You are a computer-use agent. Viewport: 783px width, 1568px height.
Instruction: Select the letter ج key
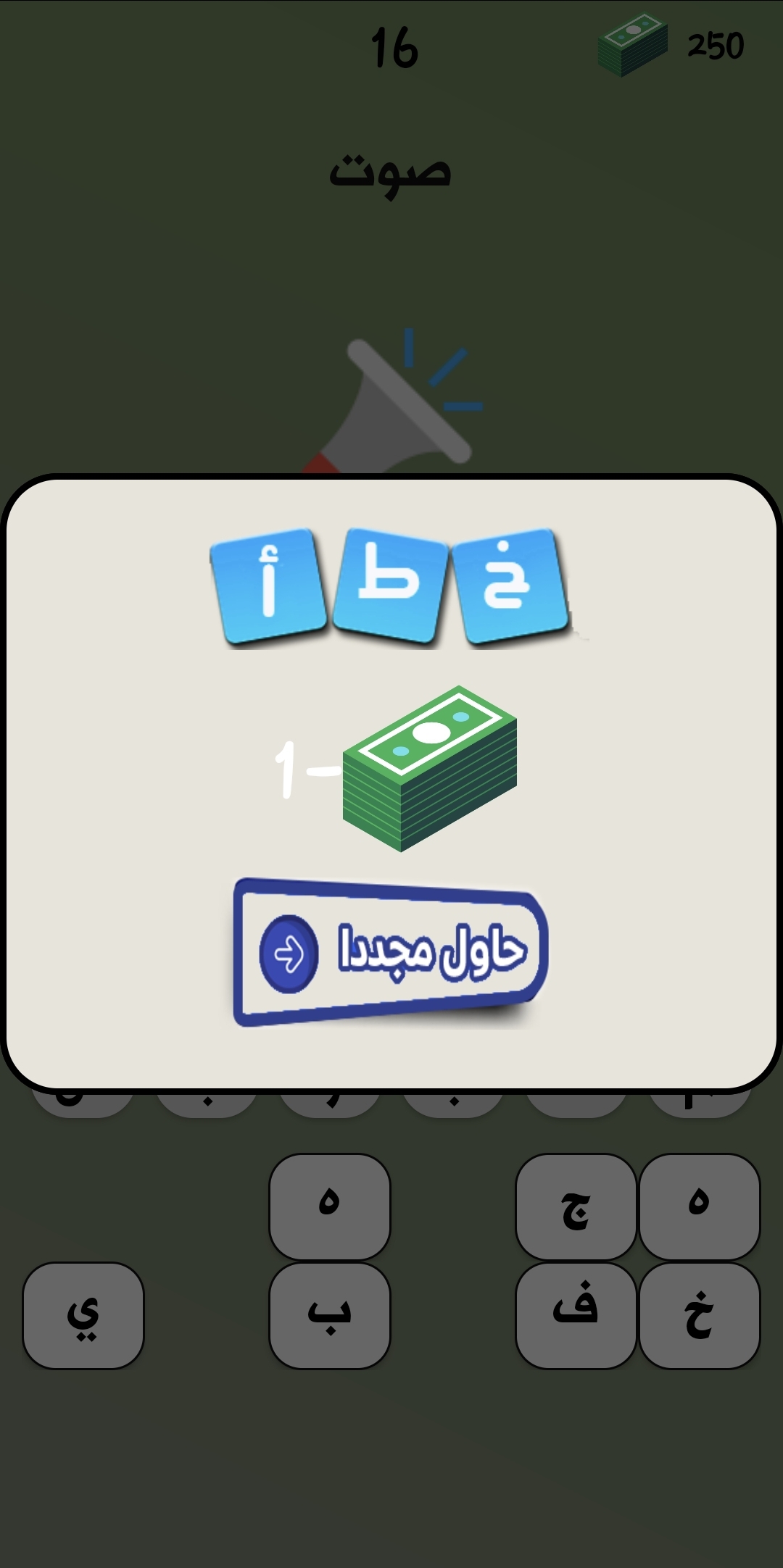coord(576,1206)
